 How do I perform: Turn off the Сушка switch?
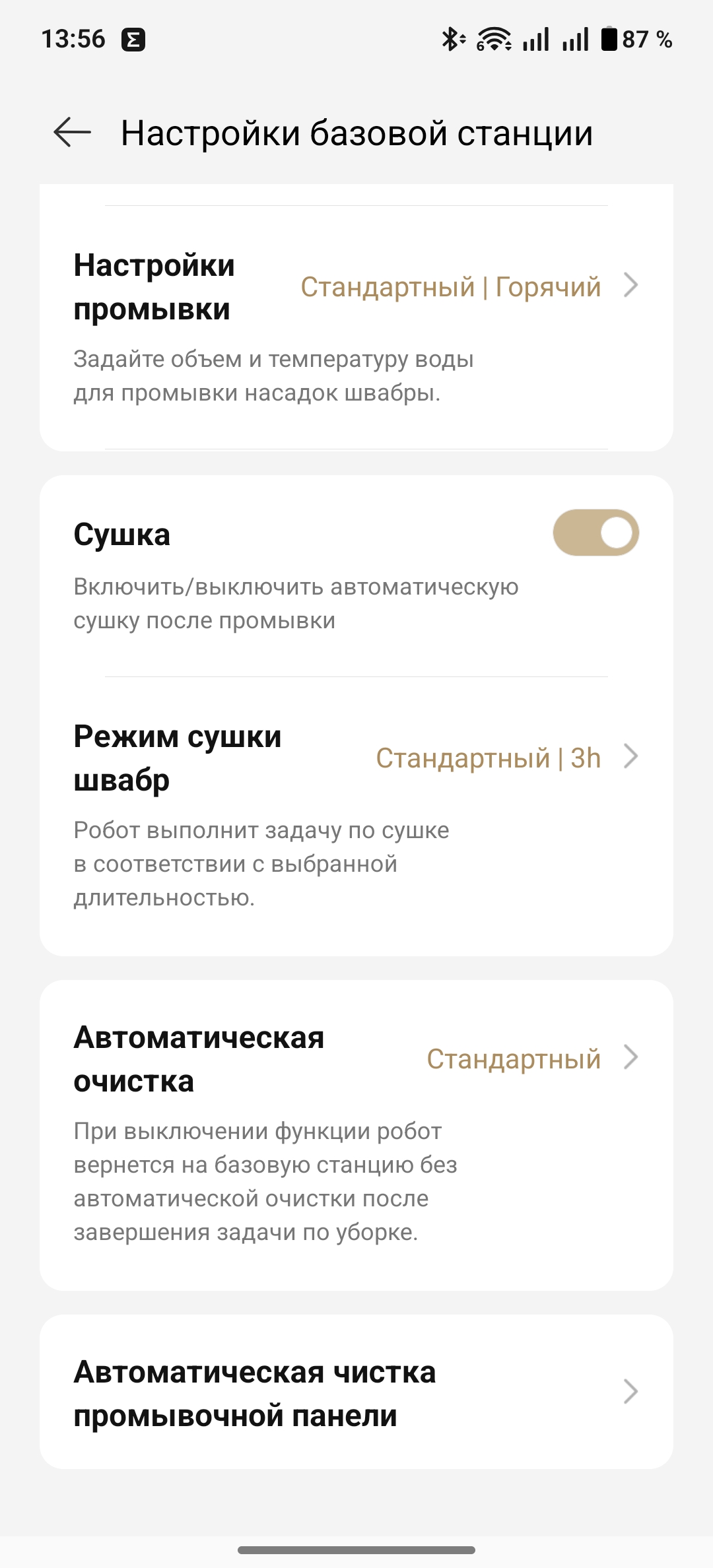tap(595, 533)
